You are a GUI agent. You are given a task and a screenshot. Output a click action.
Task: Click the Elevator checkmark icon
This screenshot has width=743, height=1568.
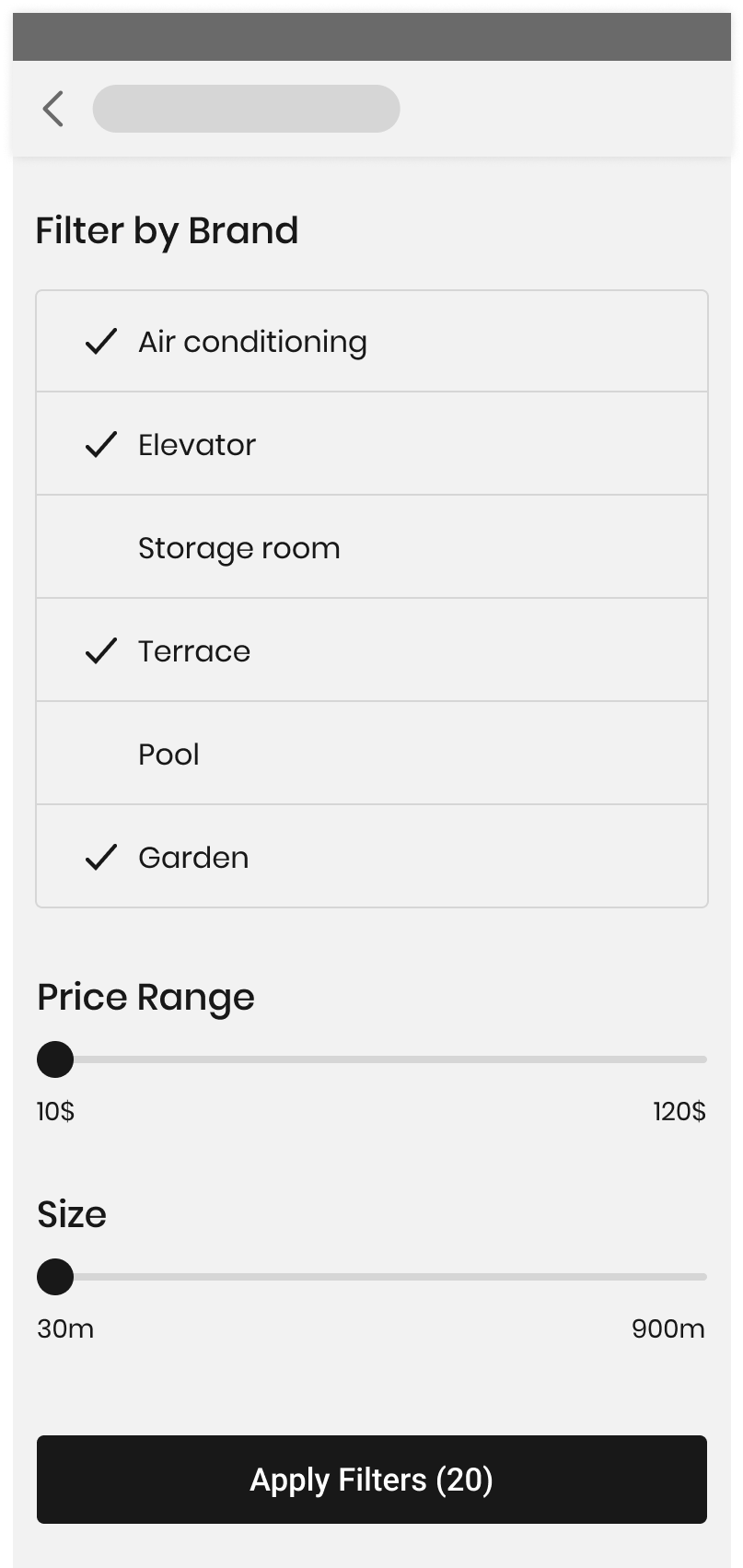[101, 444]
